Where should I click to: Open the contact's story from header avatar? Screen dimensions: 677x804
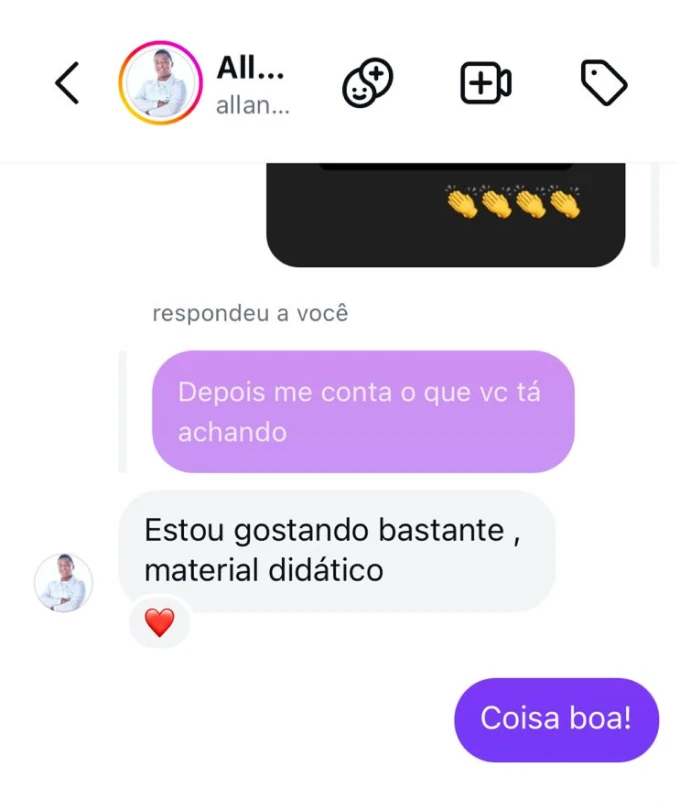click(x=160, y=82)
